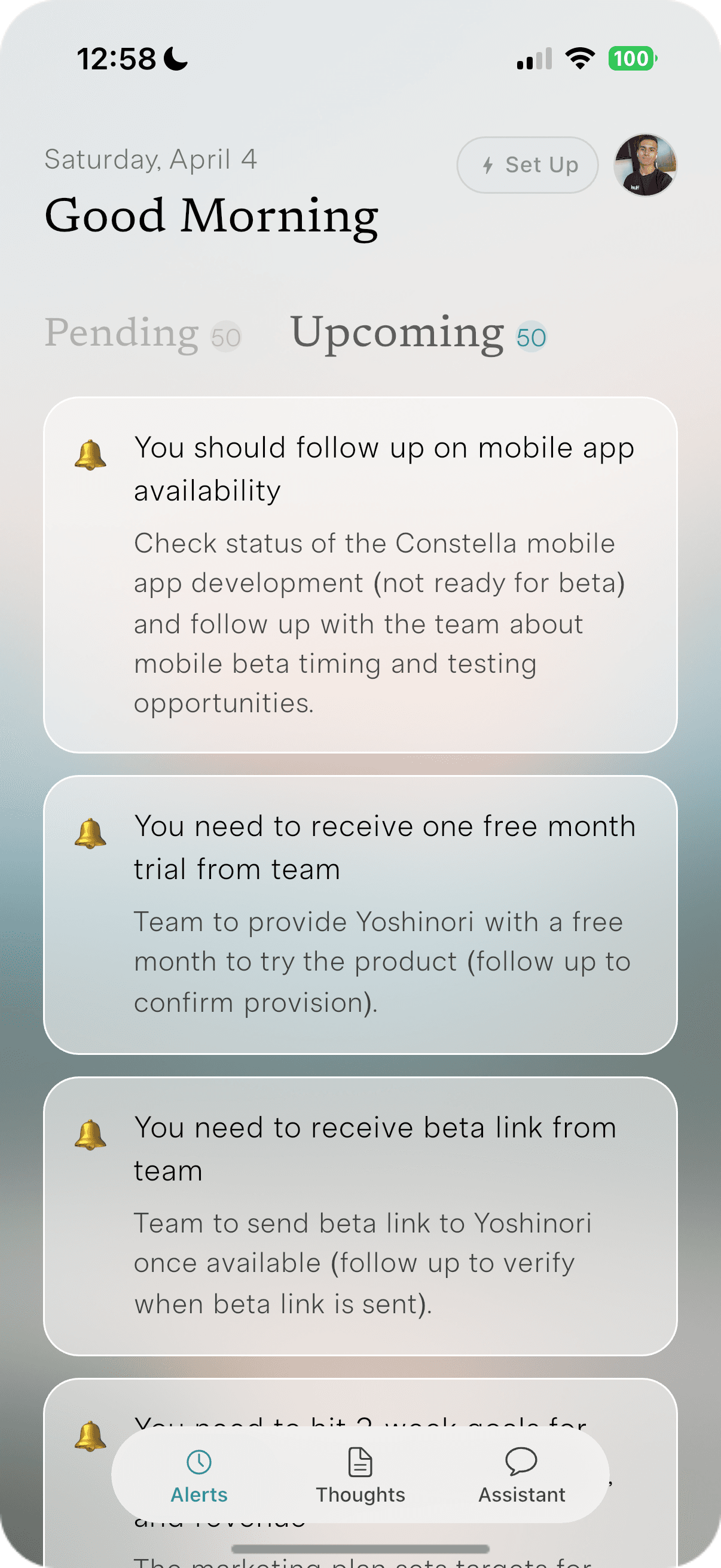Tap the bell icon on the free month trial alert

[91, 831]
